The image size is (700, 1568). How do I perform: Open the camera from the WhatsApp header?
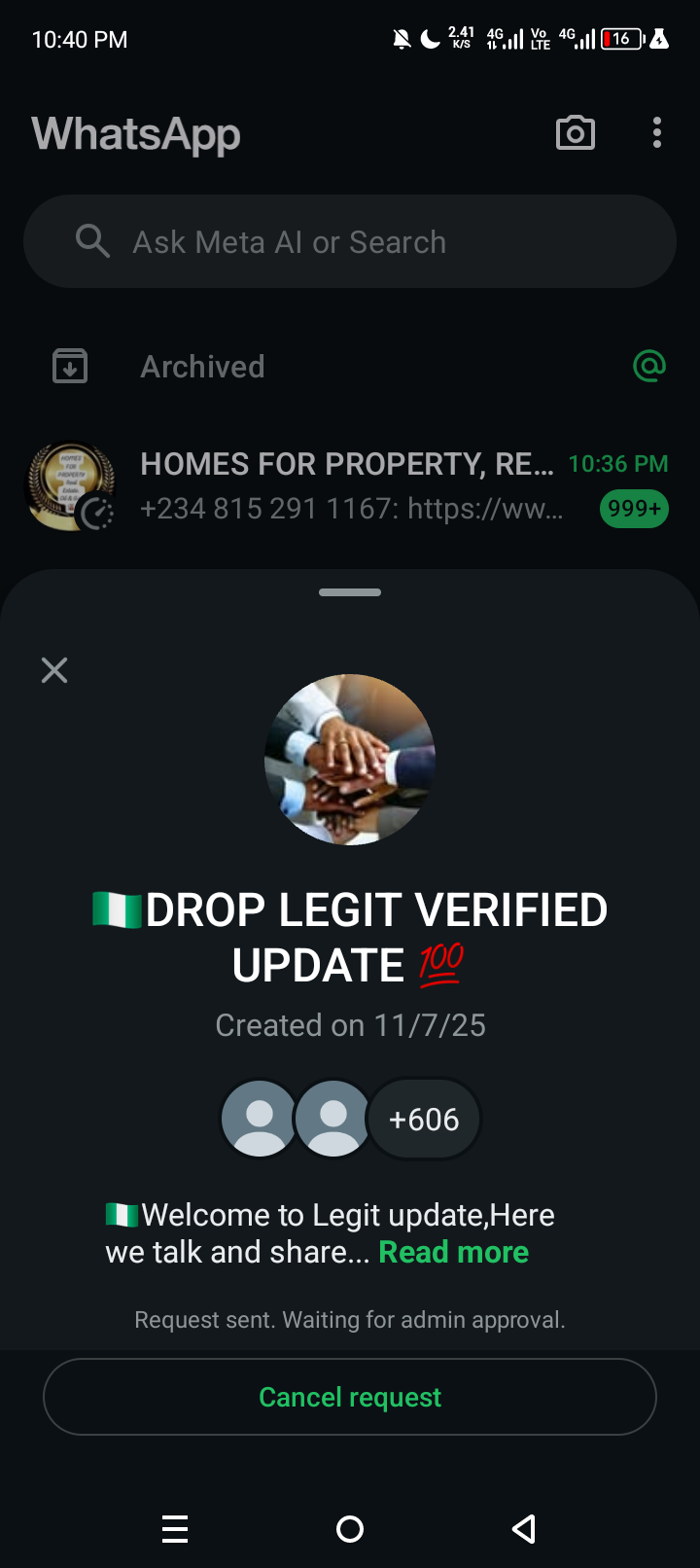point(575,133)
